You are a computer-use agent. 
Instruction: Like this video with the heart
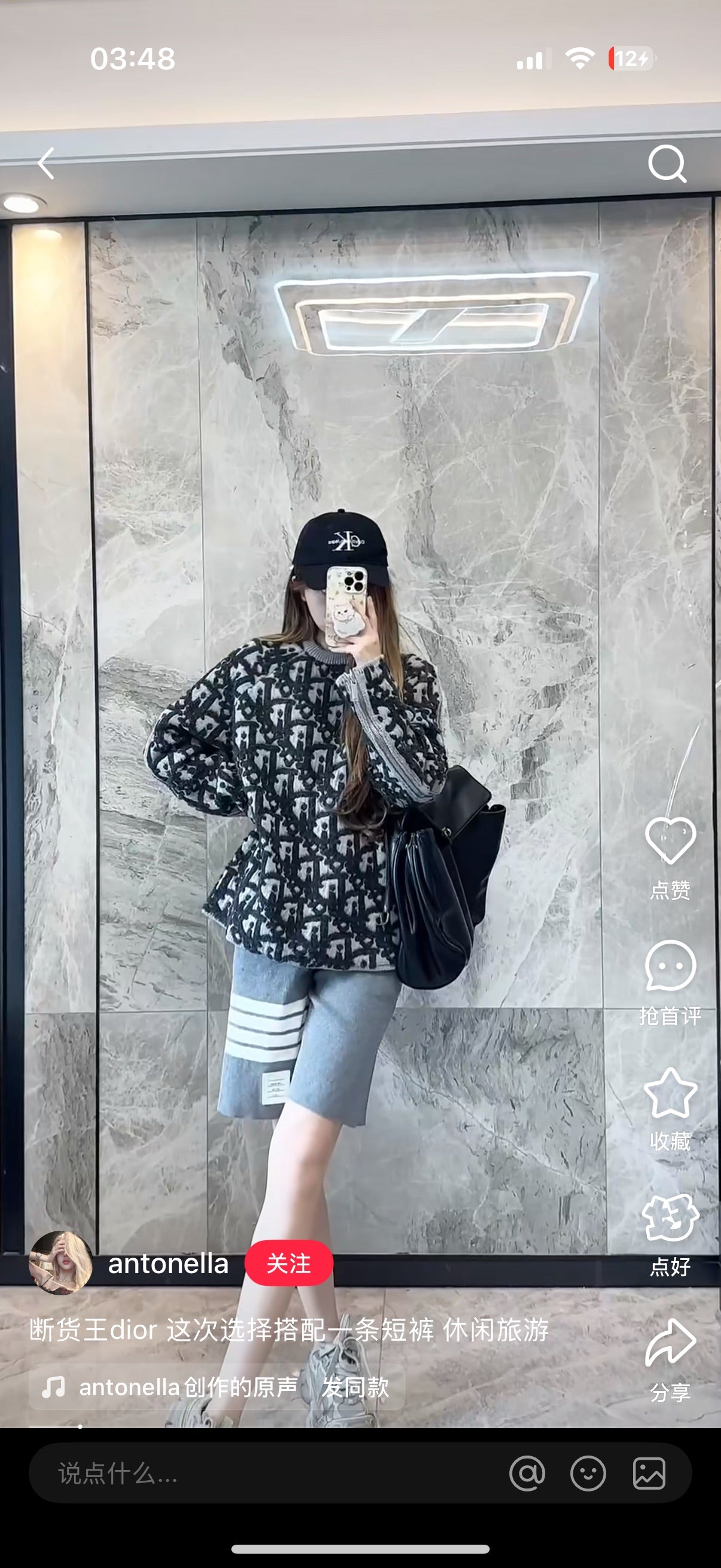click(x=670, y=841)
